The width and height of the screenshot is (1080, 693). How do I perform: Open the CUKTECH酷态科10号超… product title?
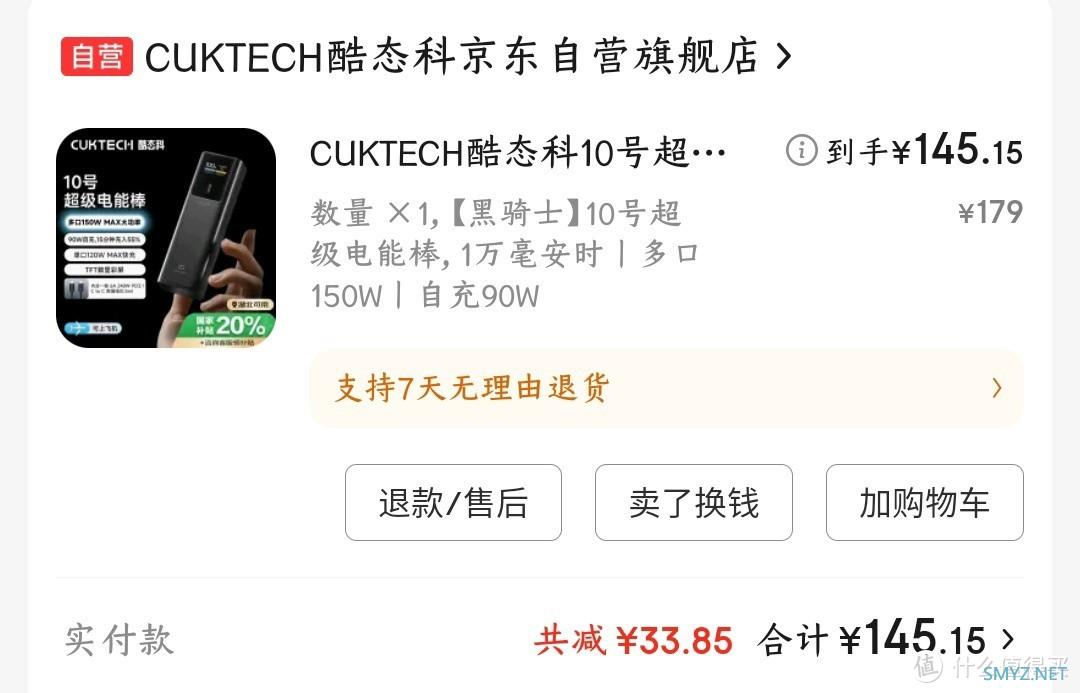pos(518,154)
